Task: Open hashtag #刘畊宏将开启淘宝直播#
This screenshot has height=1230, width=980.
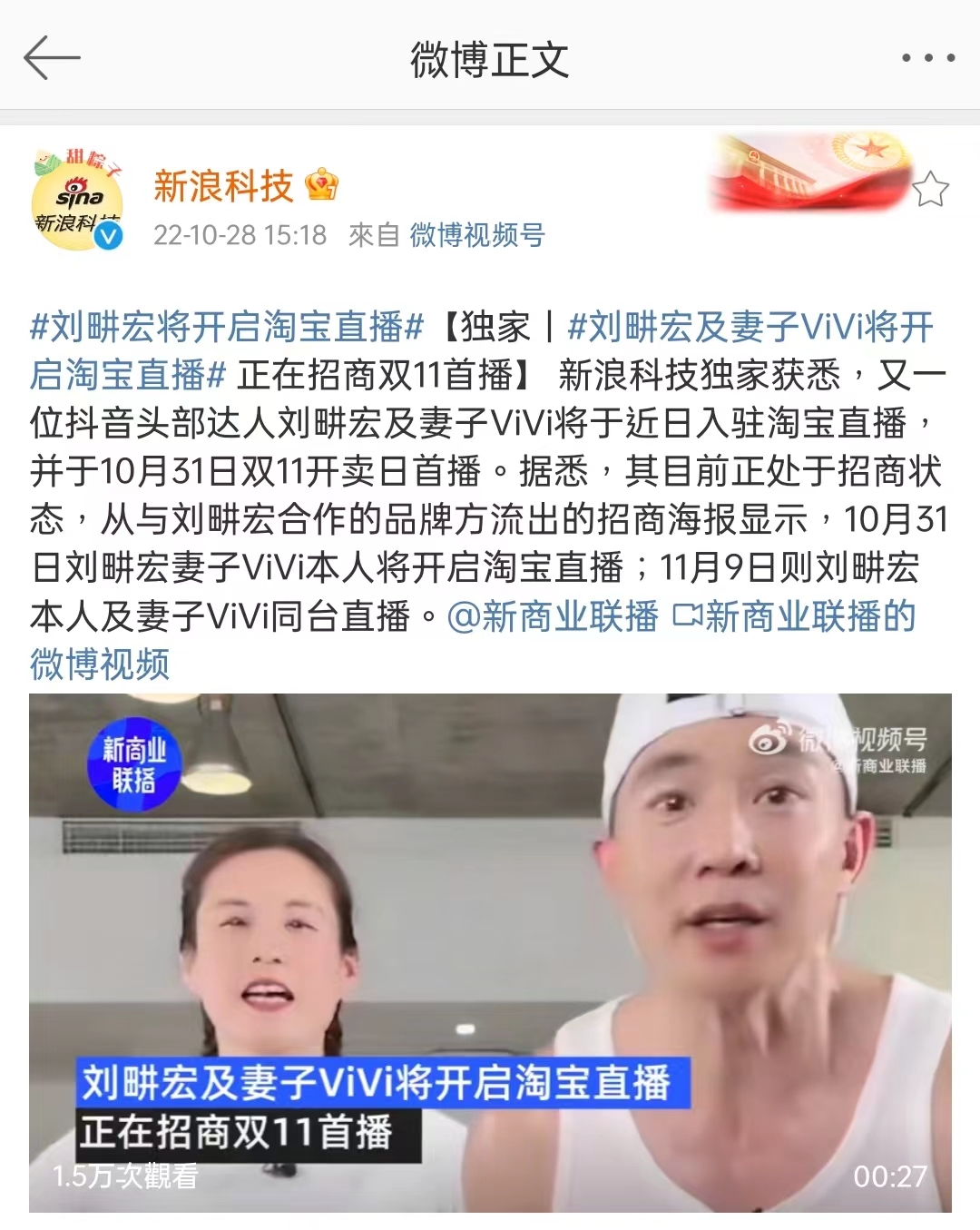Action: (227, 327)
